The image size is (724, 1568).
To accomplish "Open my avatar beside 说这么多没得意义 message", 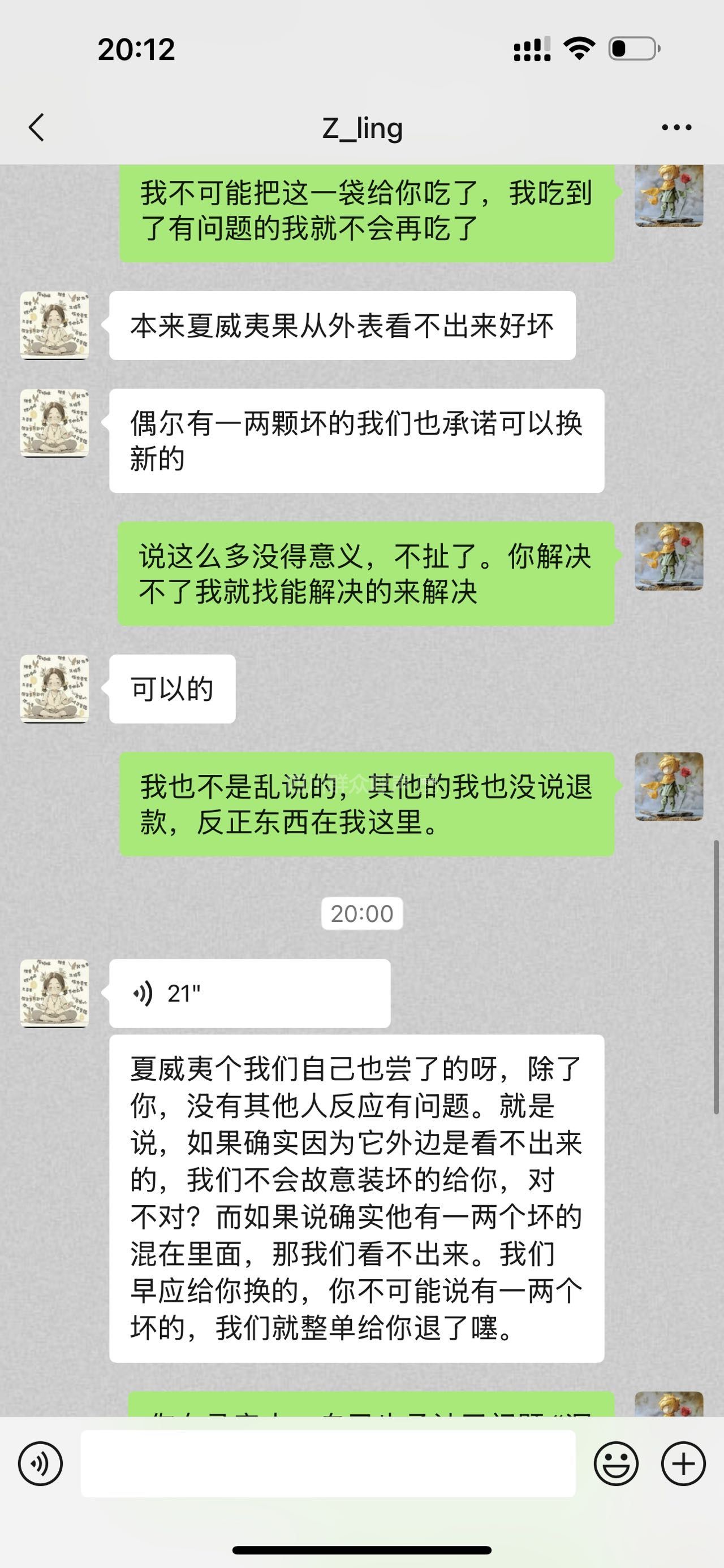I will [x=669, y=556].
